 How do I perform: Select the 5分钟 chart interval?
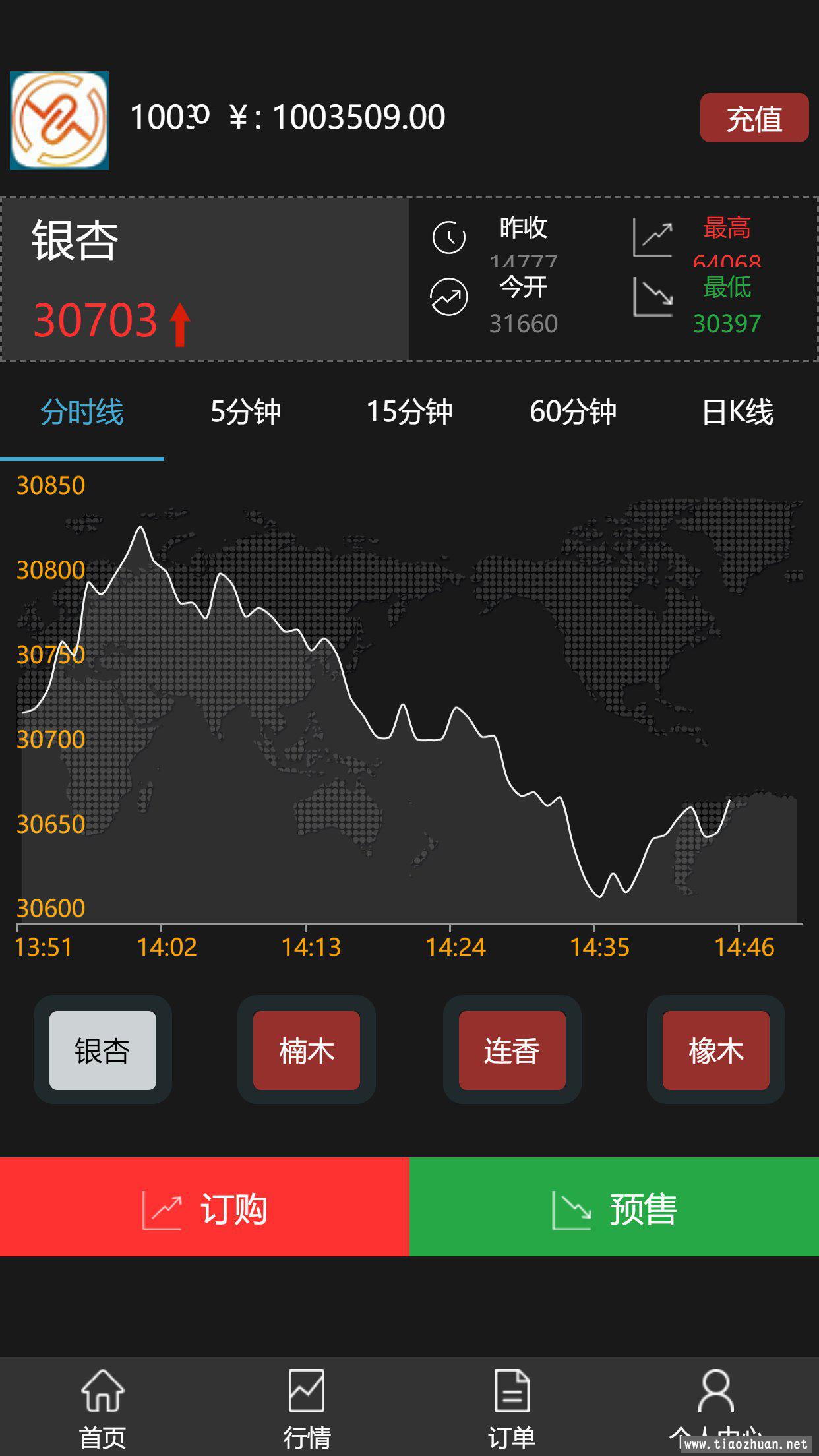tap(245, 413)
